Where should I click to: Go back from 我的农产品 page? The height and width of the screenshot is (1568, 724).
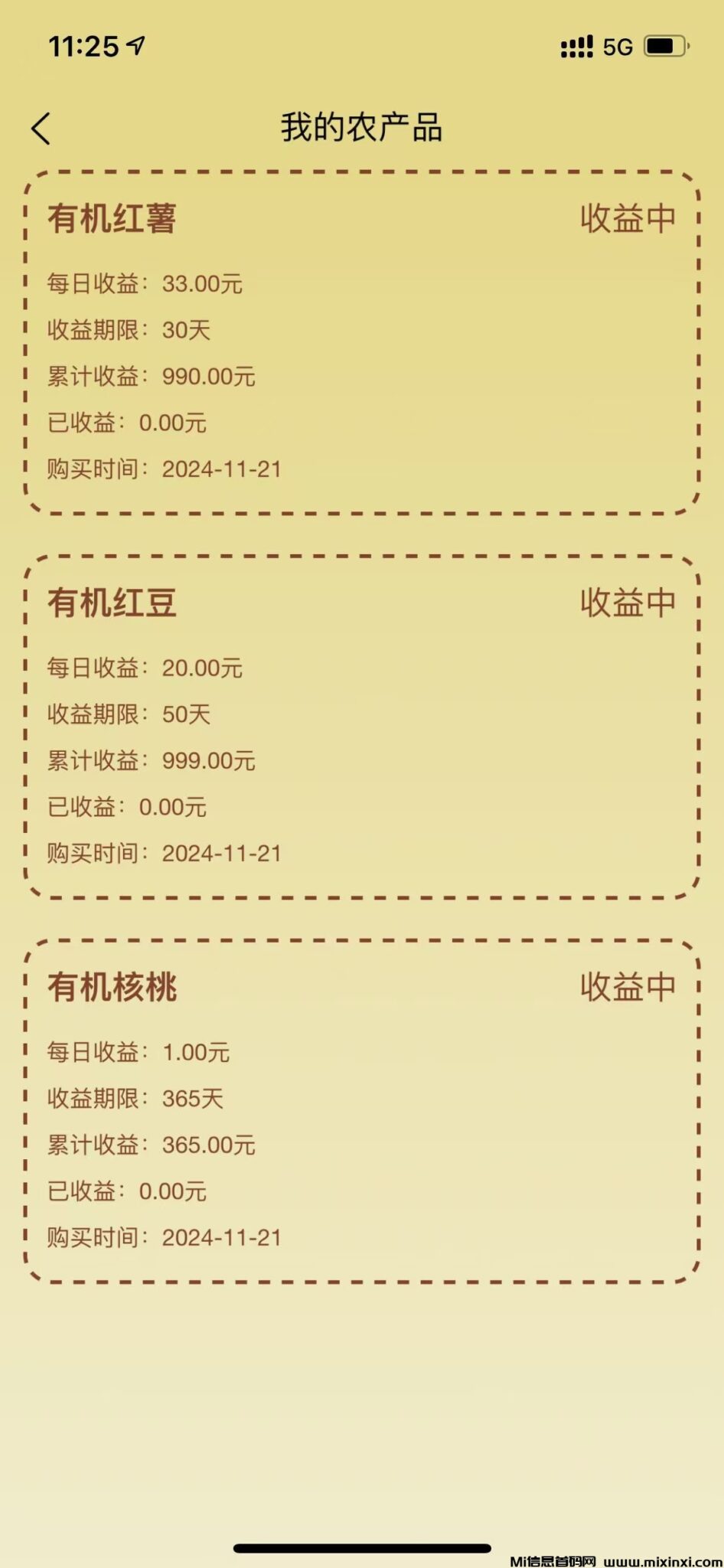[x=41, y=128]
